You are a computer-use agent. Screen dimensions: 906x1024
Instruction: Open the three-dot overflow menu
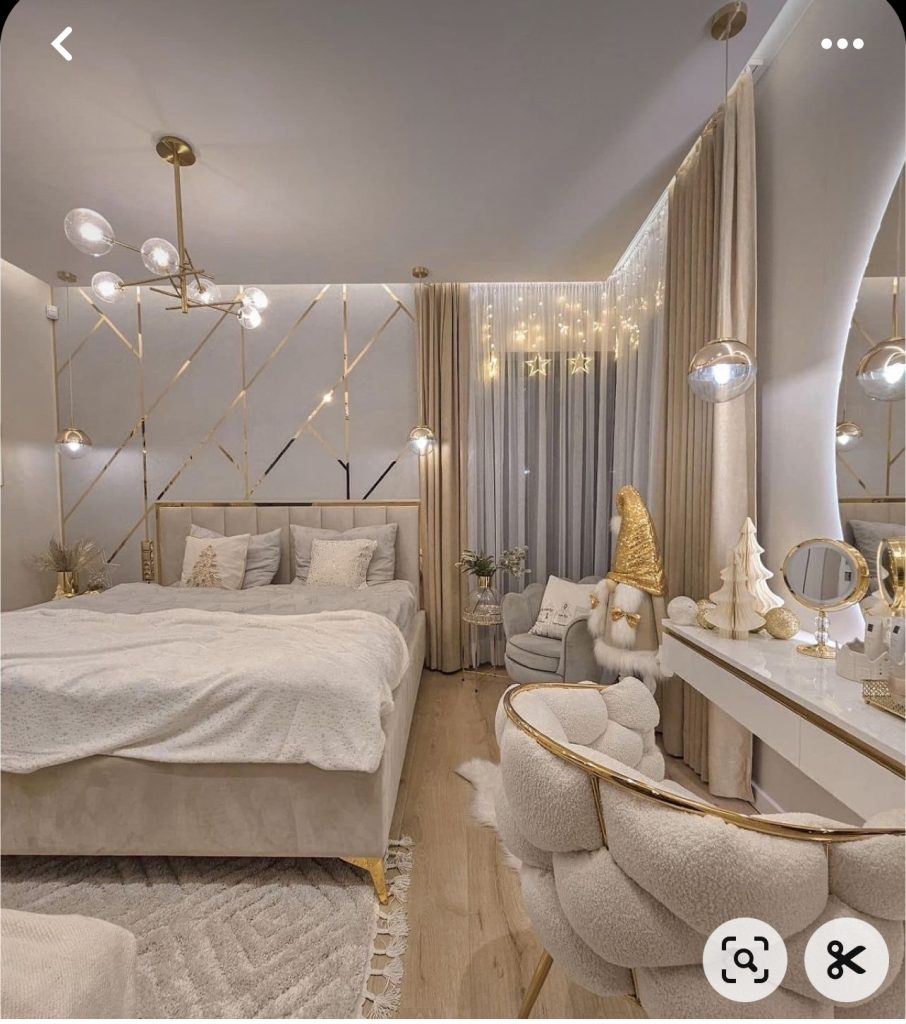pyautogui.click(x=841, y=44)
